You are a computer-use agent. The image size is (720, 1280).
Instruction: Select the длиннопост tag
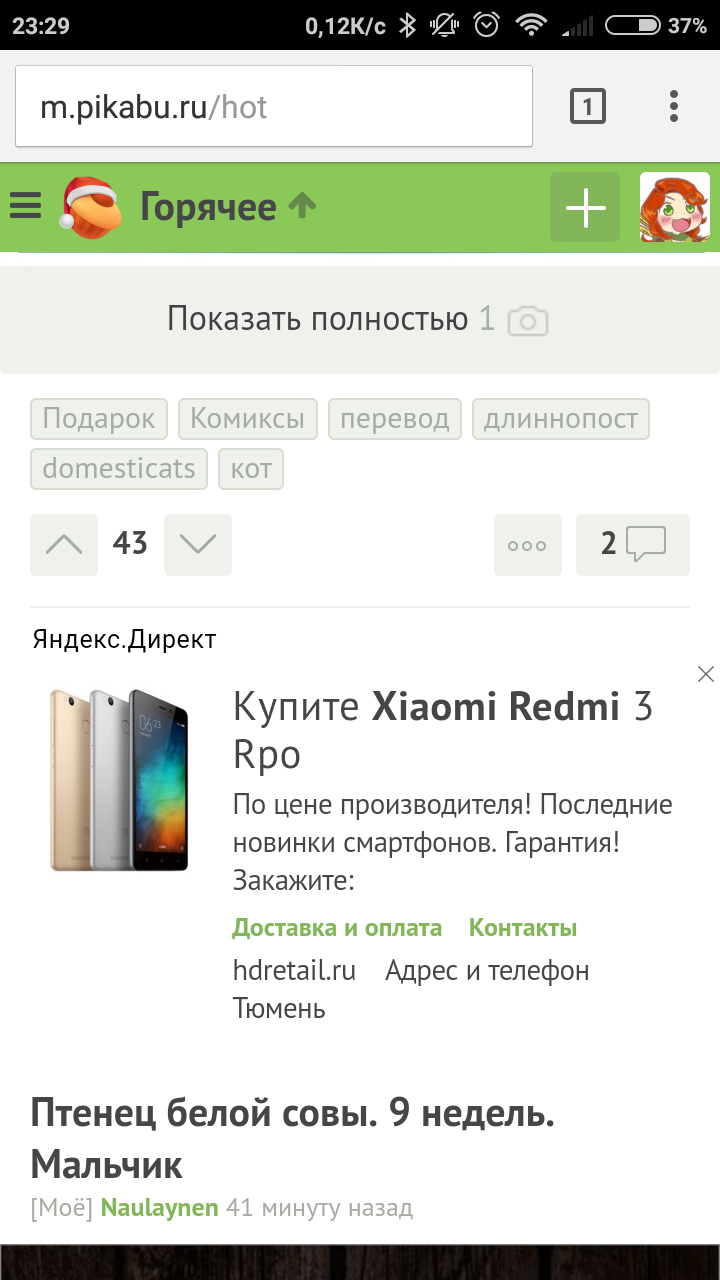560,418
